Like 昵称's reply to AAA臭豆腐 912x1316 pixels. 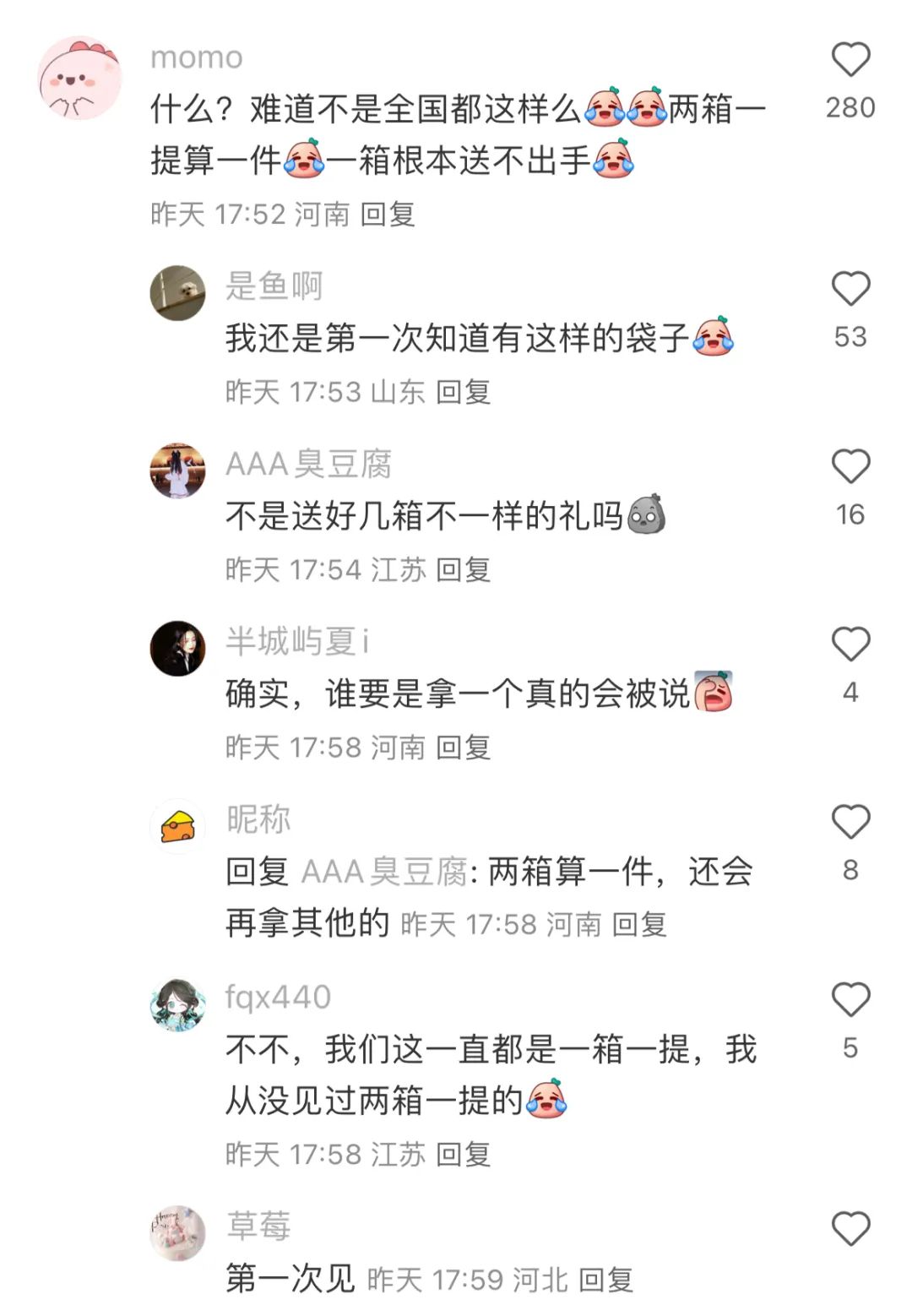850,822
